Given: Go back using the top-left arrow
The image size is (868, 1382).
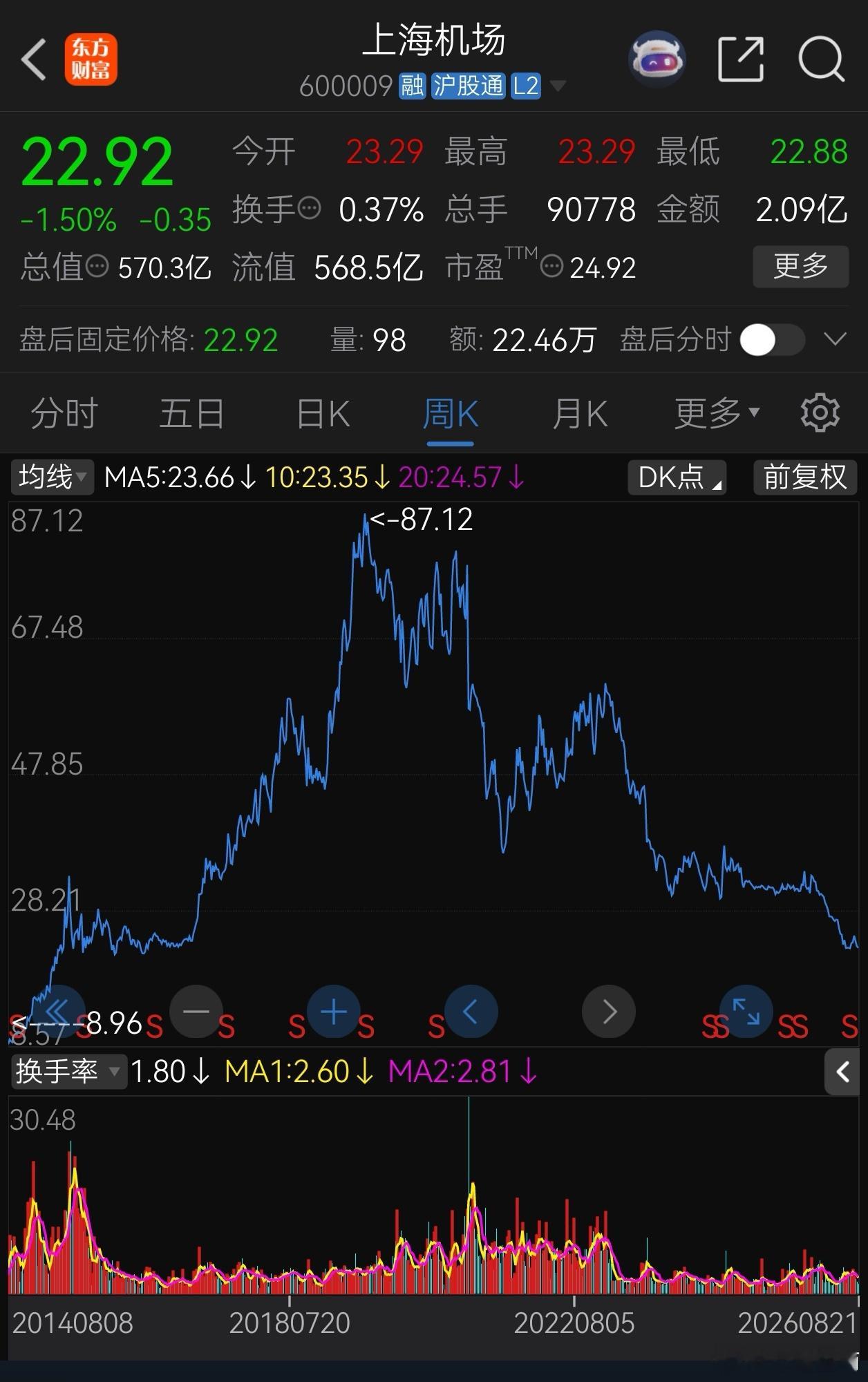Looking at the screenshot, I should click(x=33, y=60).
